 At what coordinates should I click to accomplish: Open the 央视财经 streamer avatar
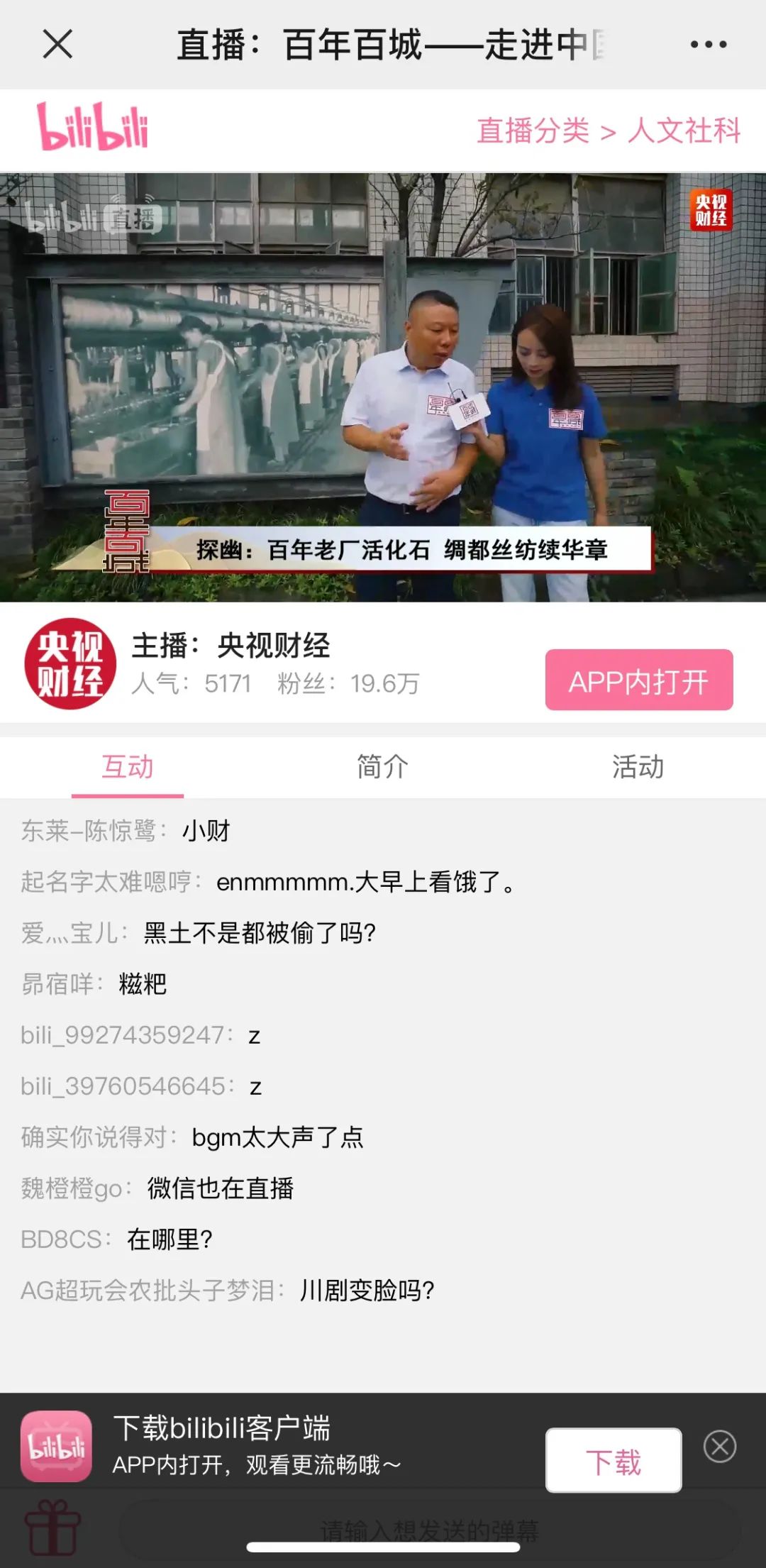click(x=70, y=664)
